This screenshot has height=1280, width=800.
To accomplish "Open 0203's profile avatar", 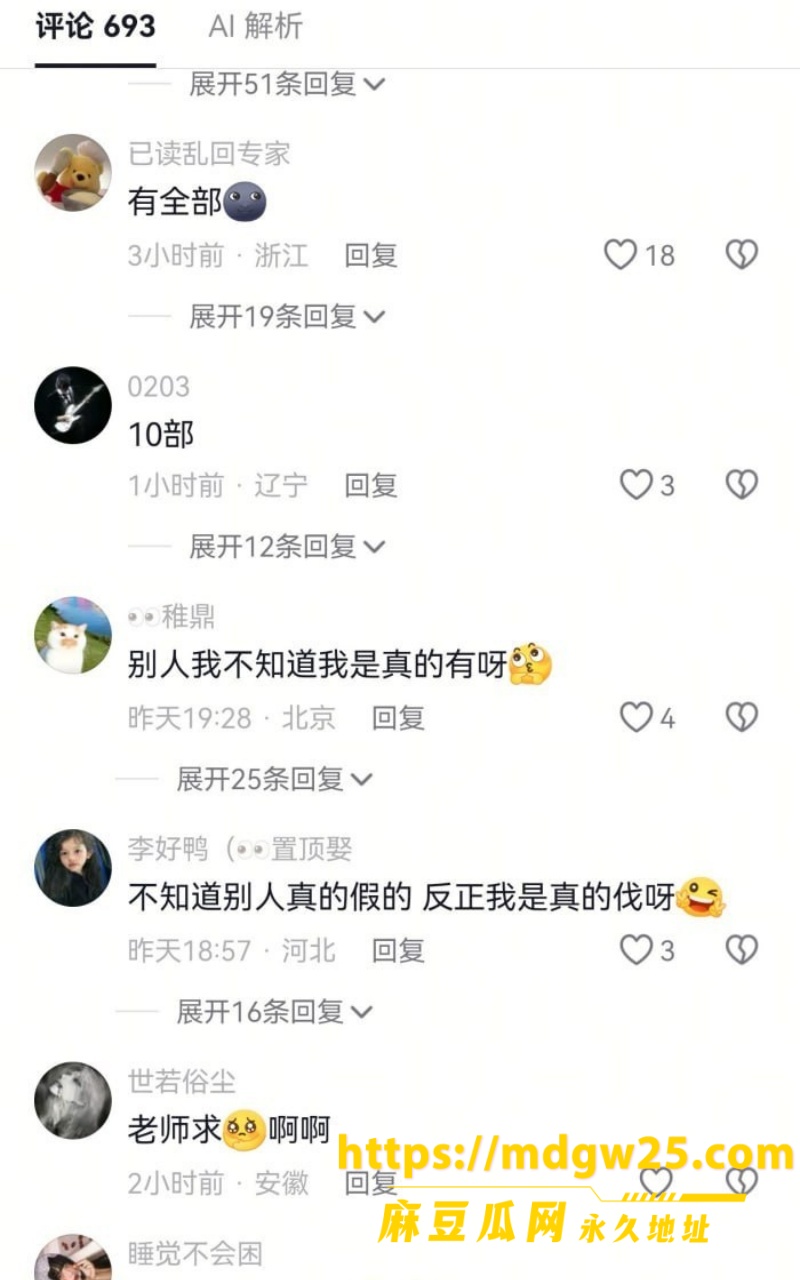I will (x=73, y=405).
